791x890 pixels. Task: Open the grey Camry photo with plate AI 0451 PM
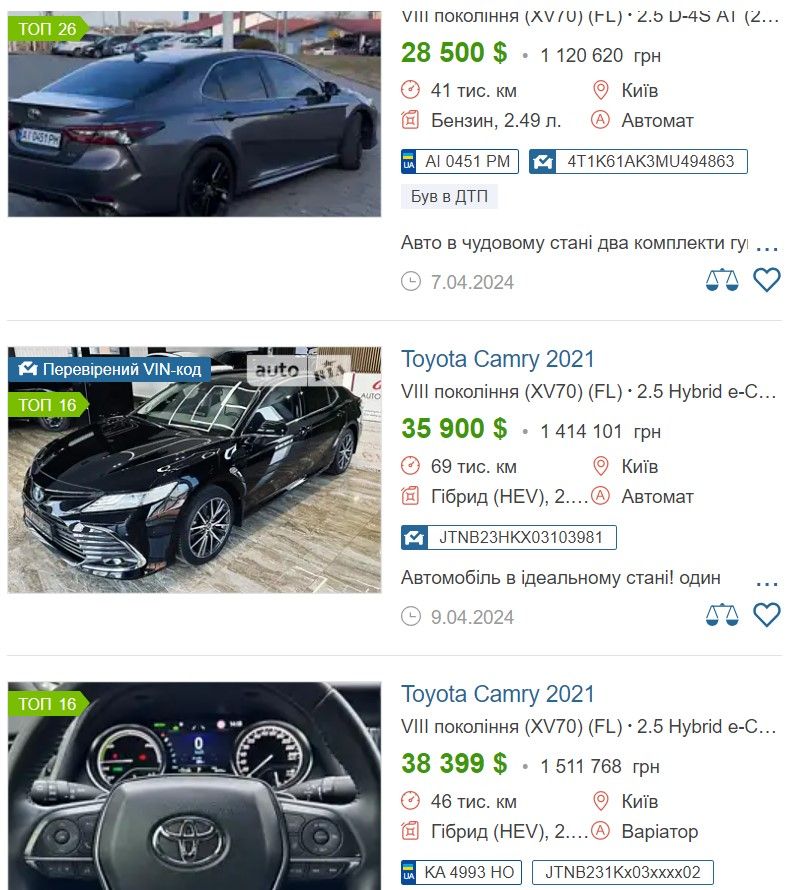pos(194,115)
